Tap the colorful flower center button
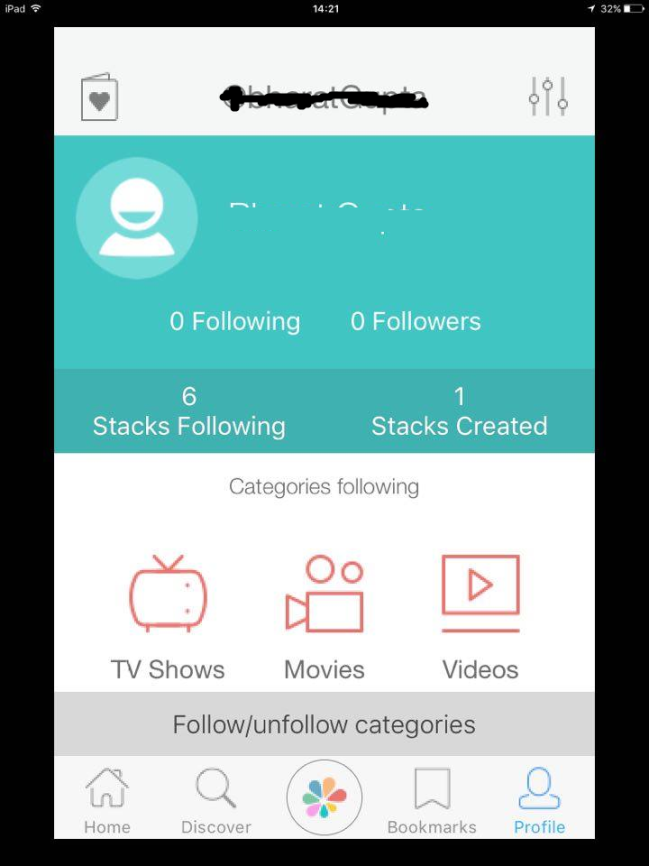The height and width of the screenshot is (866, 649). (x=324, y=798)
